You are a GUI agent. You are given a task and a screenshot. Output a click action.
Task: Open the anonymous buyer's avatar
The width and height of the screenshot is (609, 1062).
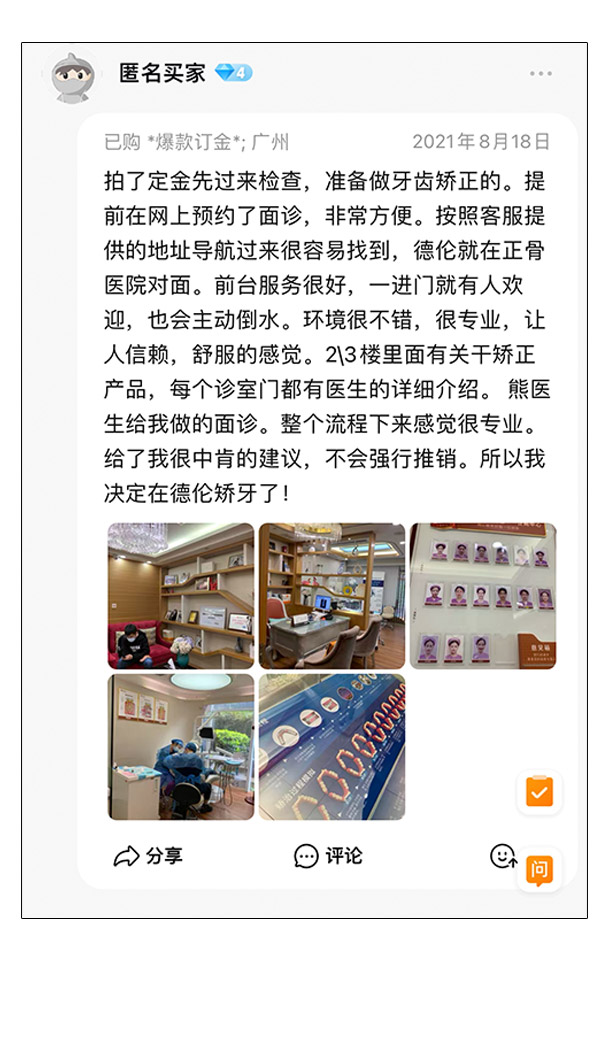[x=74, y=77]
